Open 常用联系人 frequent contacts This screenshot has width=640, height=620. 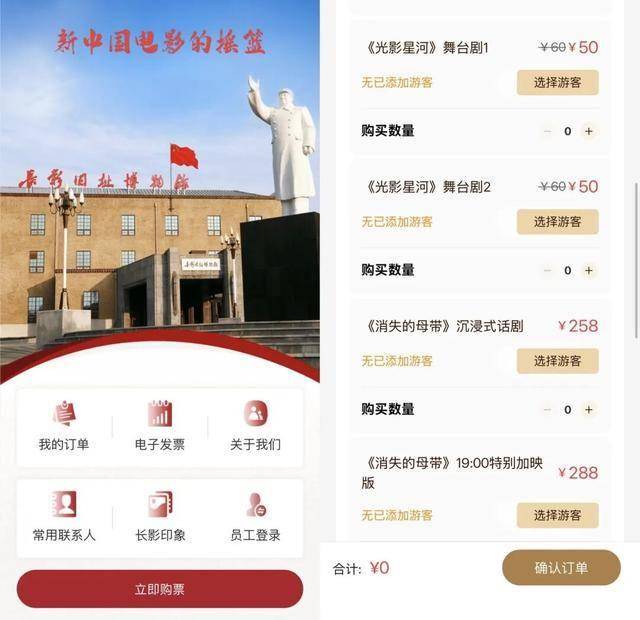(64, 516)
